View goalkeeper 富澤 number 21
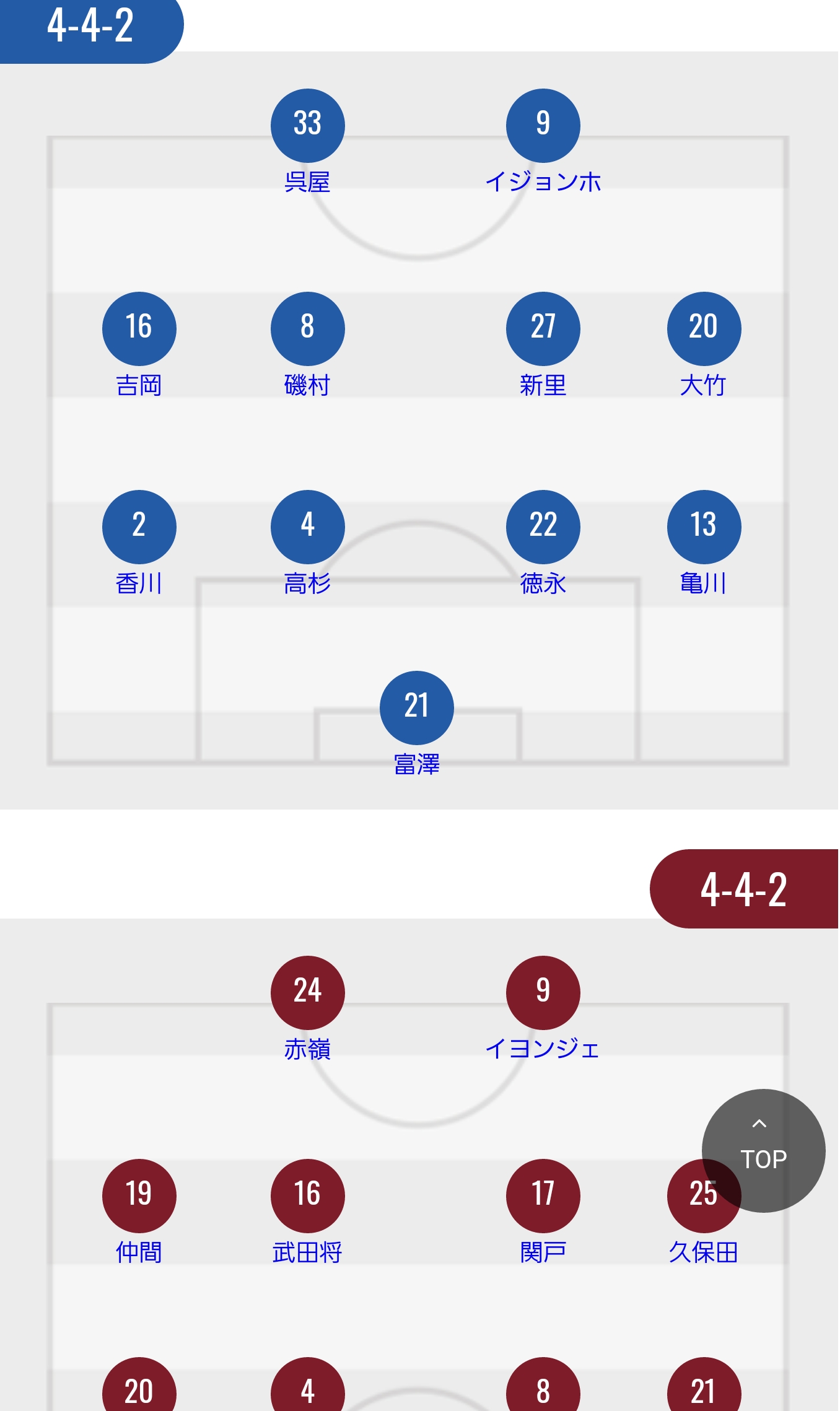Screen dimensions: 840x1411 click(416, 725)
